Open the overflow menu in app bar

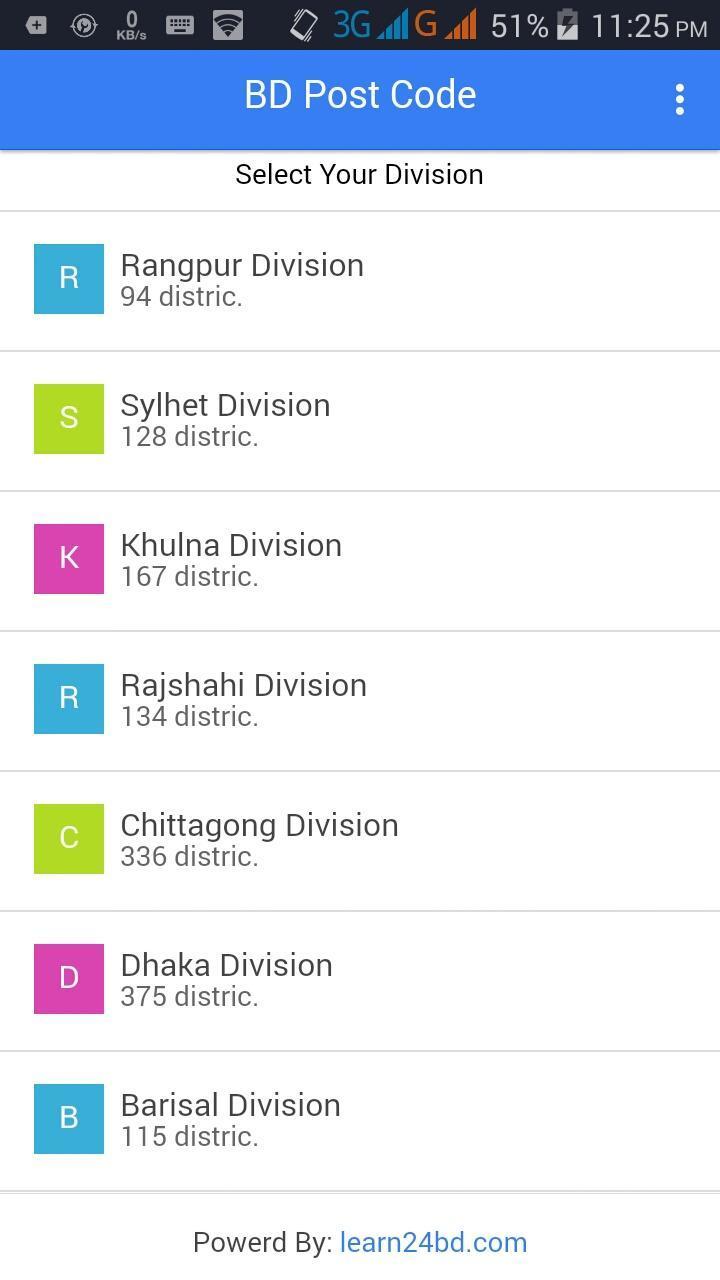pos(680,99)
